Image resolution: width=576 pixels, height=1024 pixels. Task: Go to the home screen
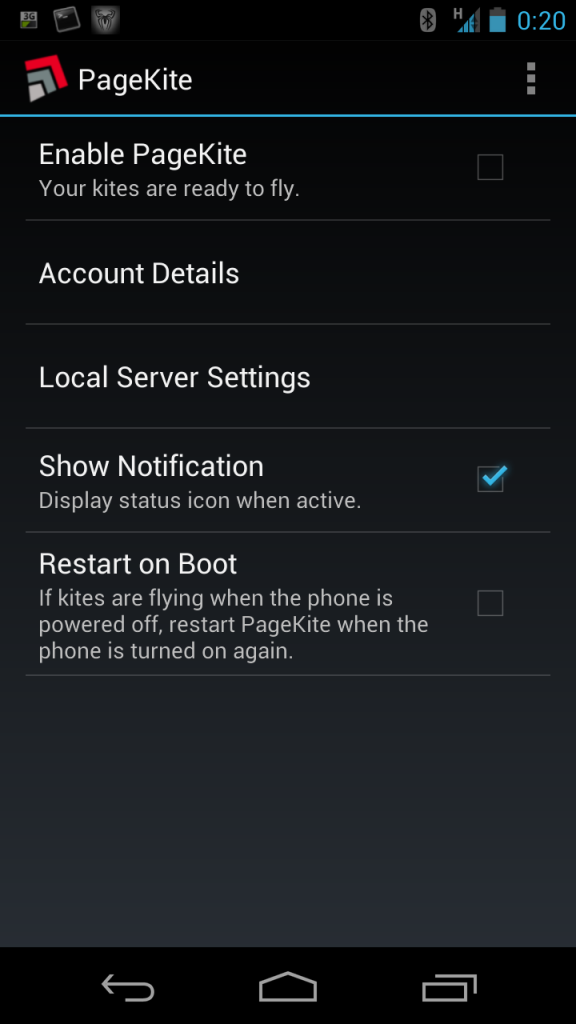tap(287, 986)
